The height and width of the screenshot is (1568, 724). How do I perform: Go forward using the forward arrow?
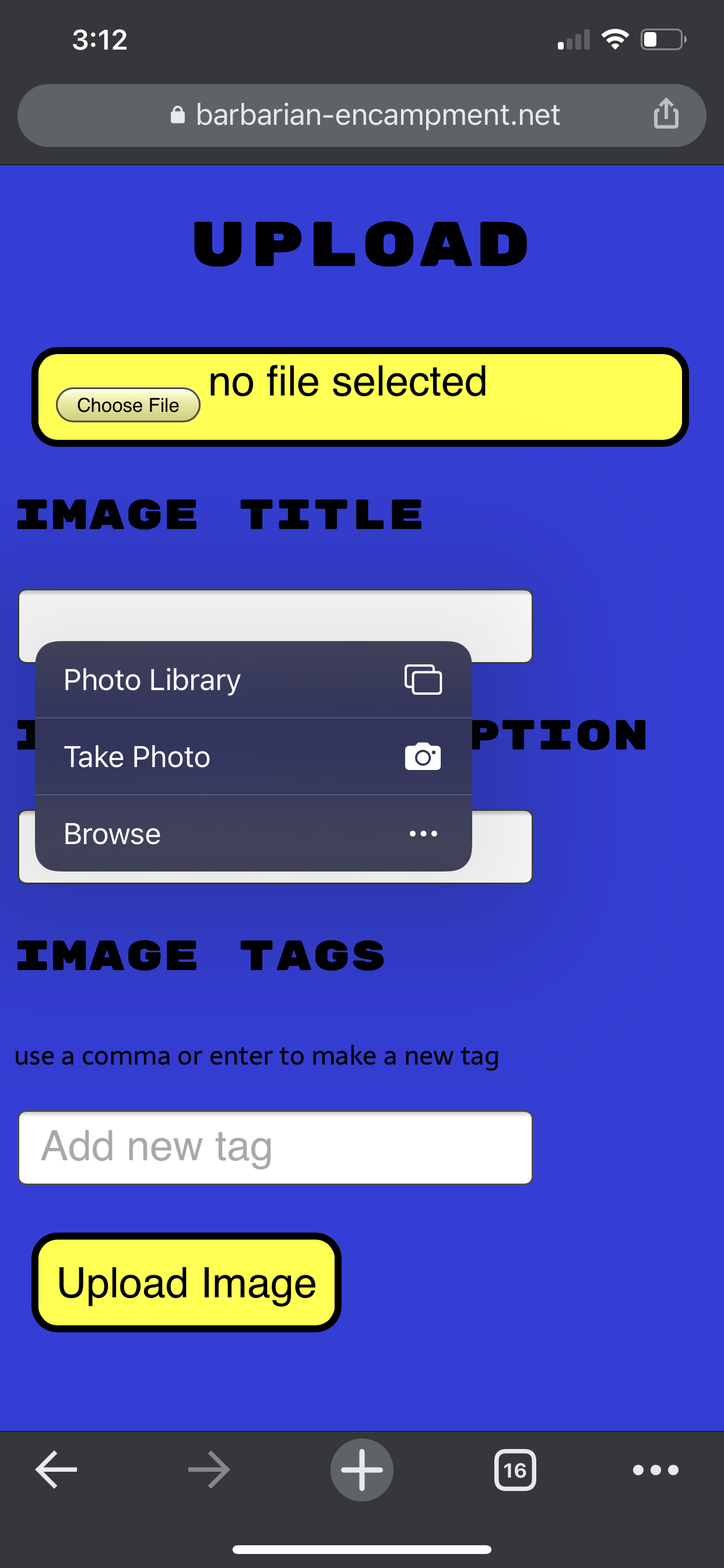[x=209, y=1469]
